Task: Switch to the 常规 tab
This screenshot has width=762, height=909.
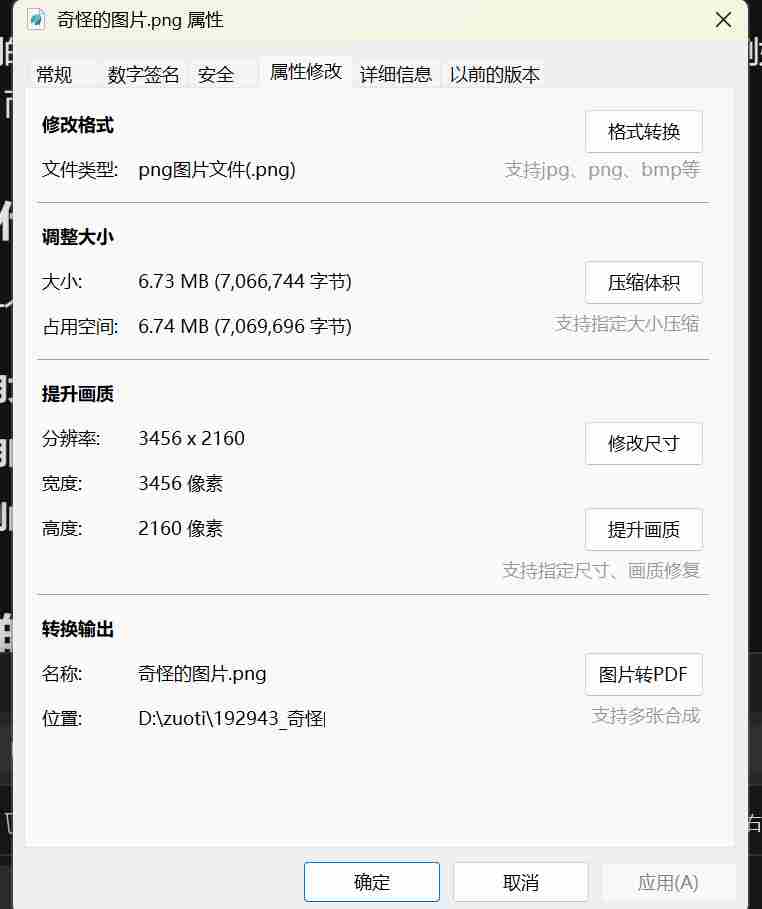Action: point(55,74)
